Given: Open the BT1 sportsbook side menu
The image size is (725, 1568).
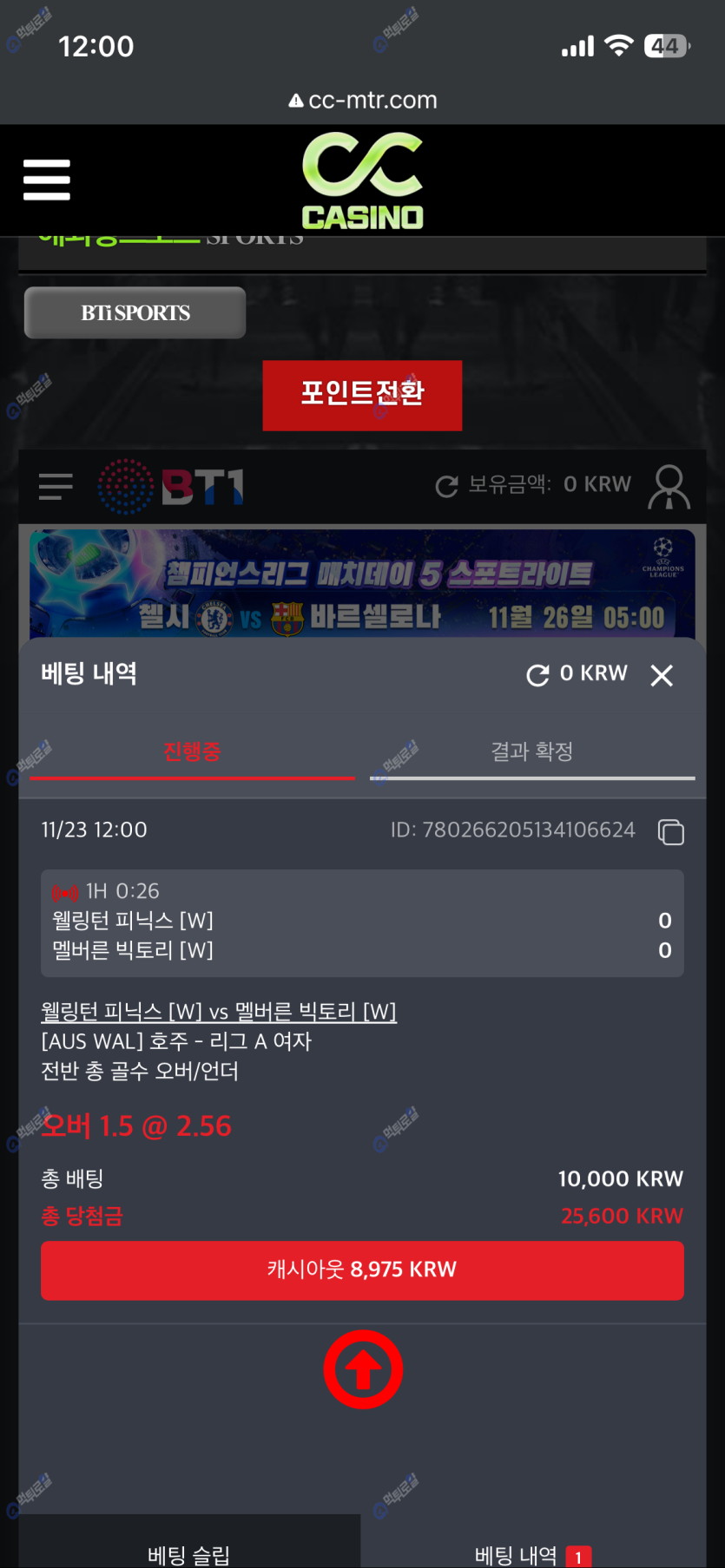Looking at the screenshot, I should [x=56, y=486].
